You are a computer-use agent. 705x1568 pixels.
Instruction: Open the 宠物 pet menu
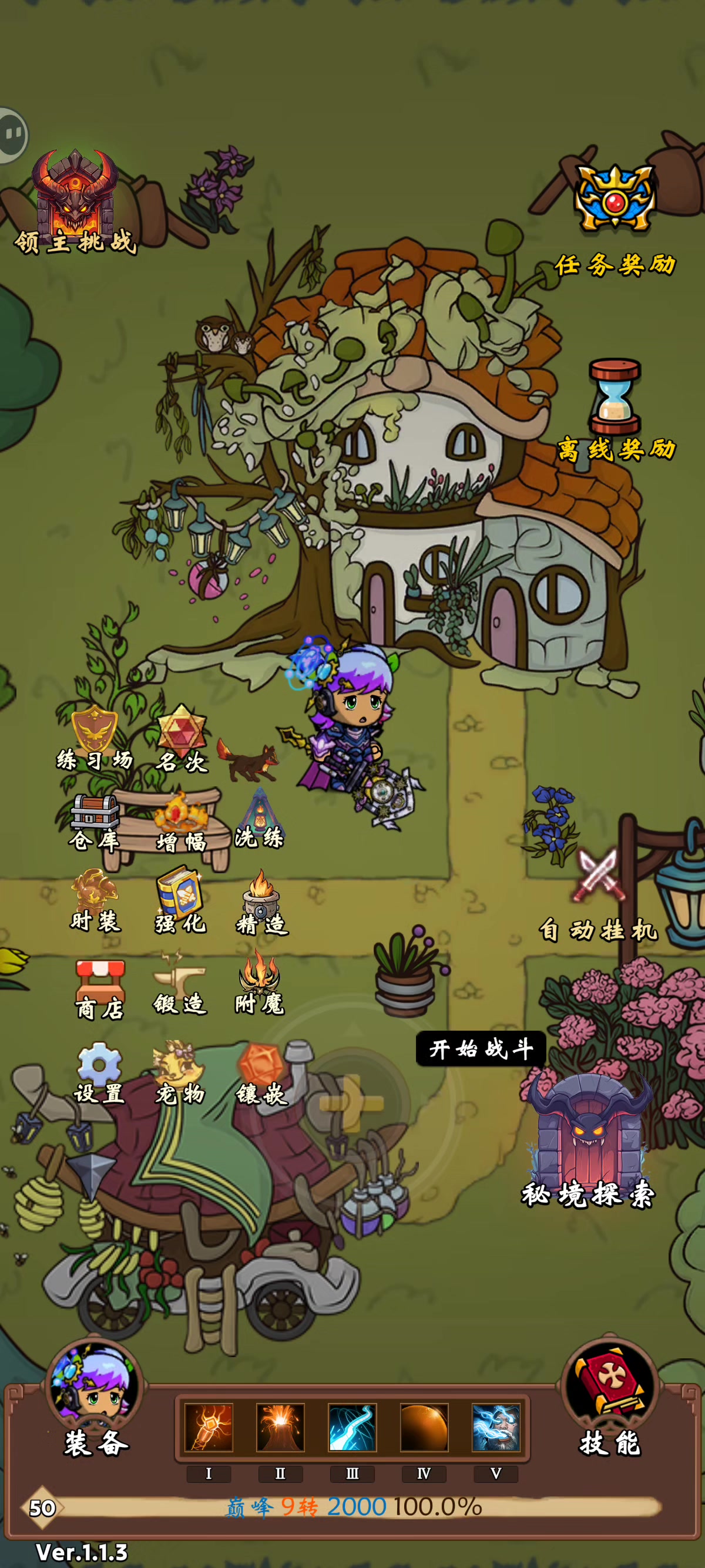[x=180, y=1071]
